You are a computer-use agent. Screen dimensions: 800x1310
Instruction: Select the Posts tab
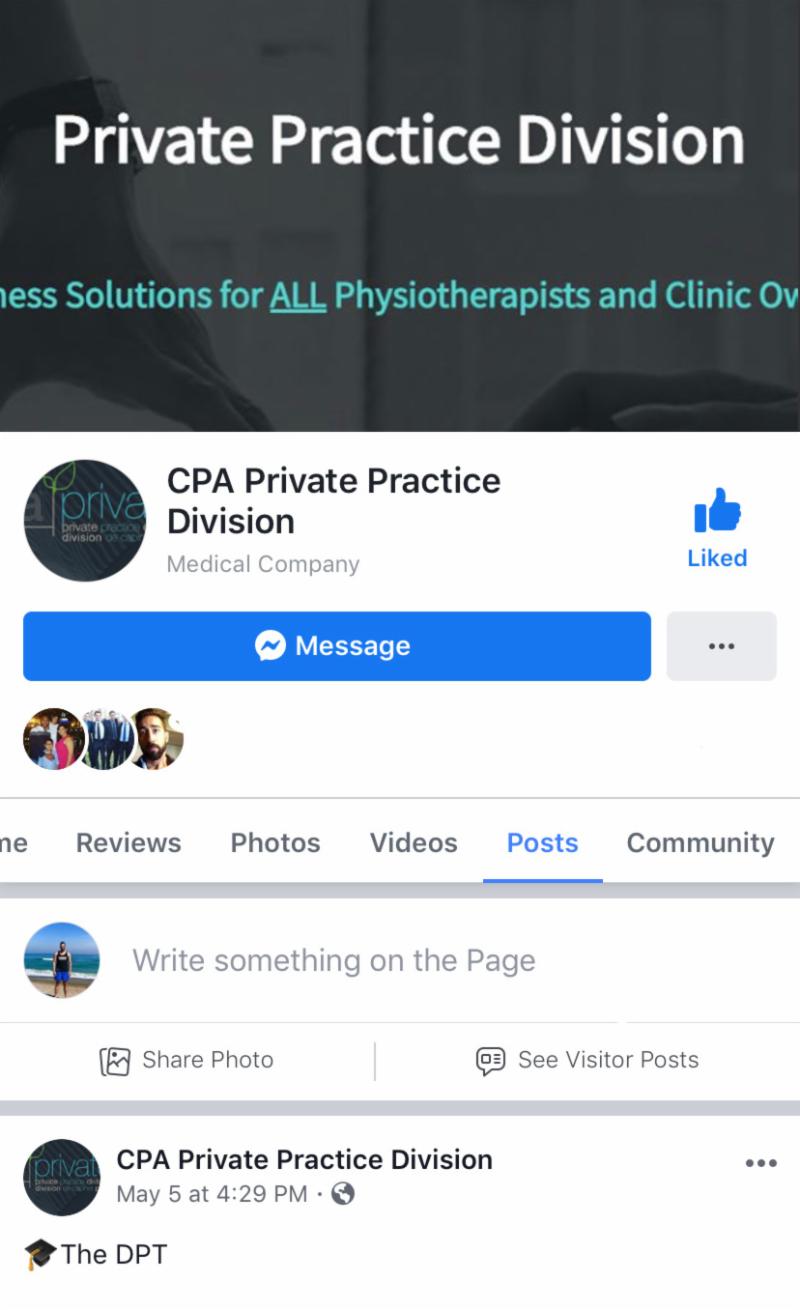[x=542, y=843]
